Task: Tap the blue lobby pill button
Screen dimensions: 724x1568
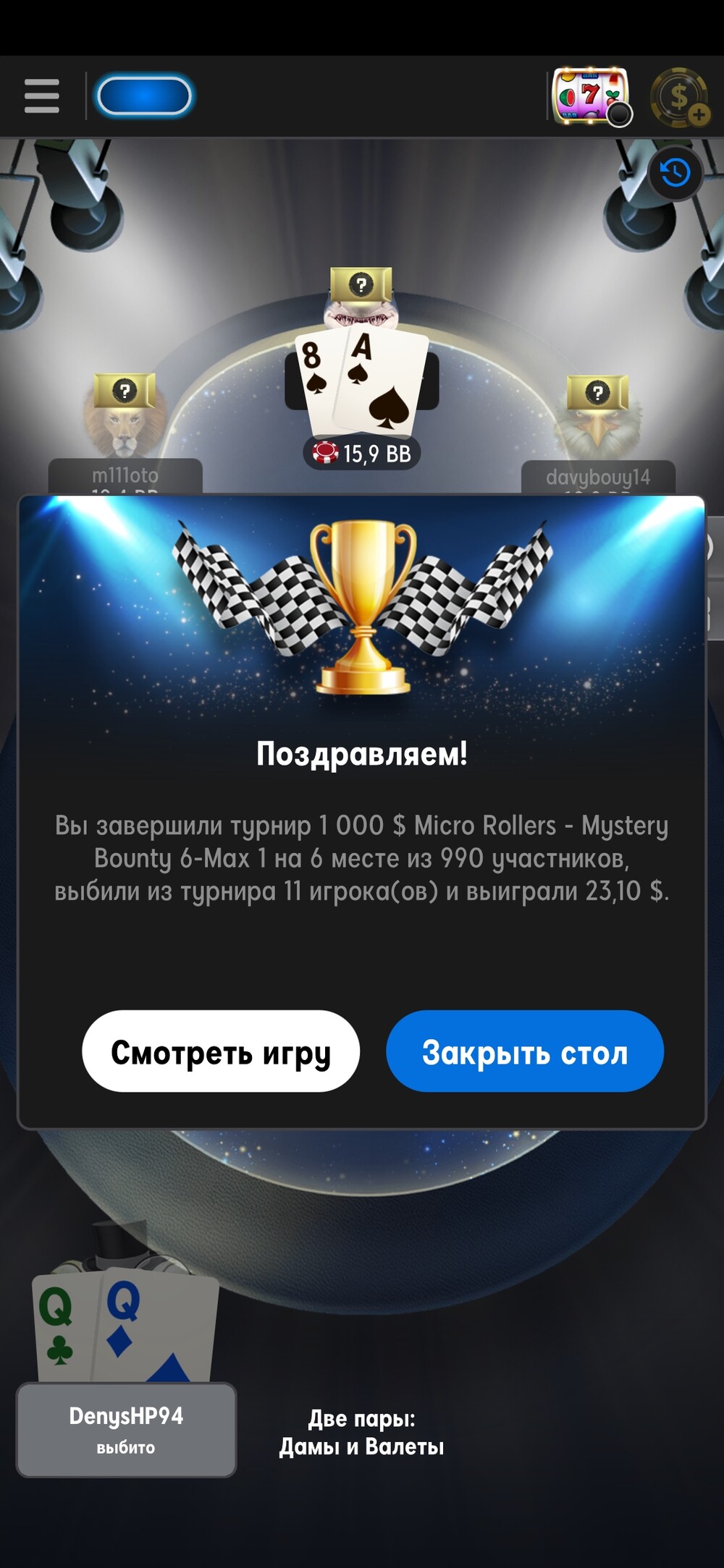Action: pos(144,96)
